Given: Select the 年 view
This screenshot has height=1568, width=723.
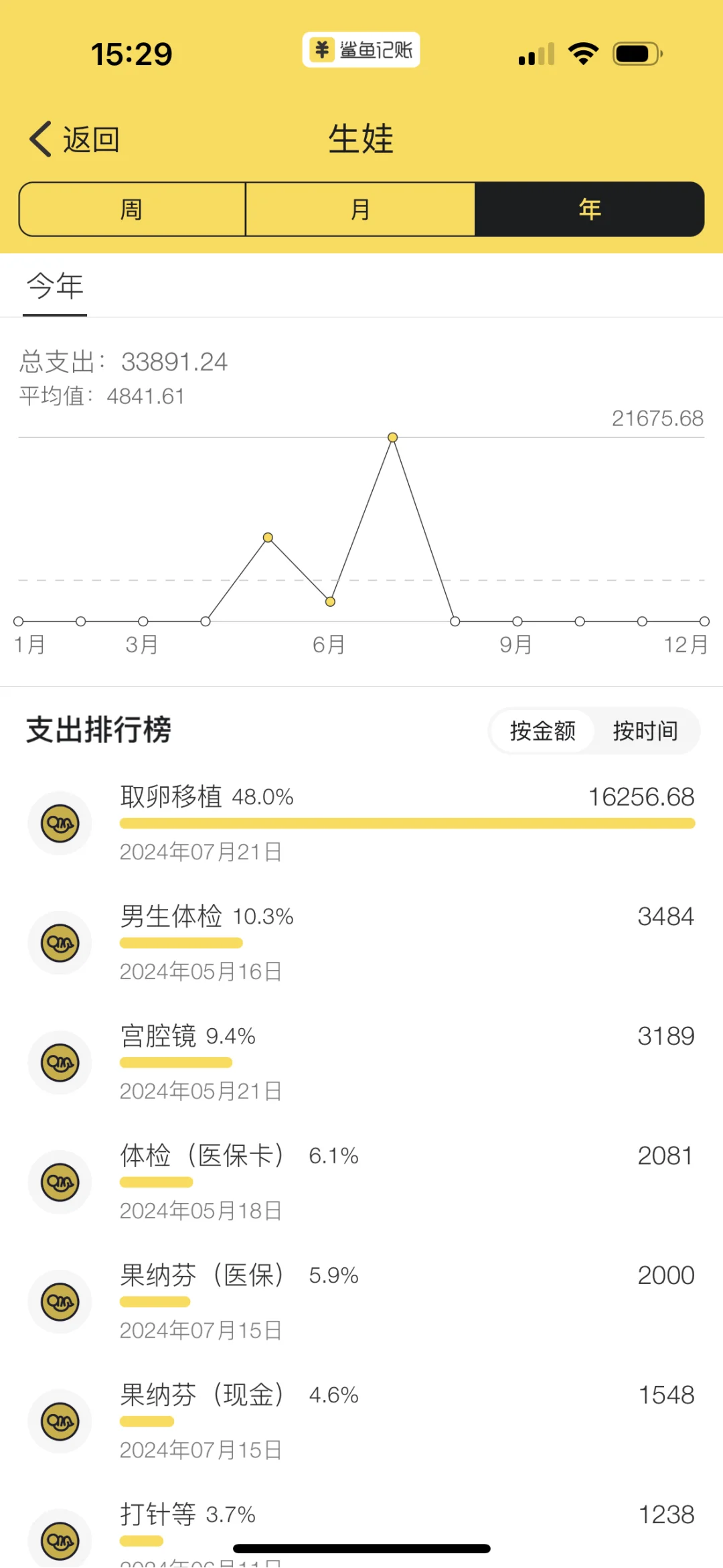Looking at the screenshot, I should [x=589, y=210].
